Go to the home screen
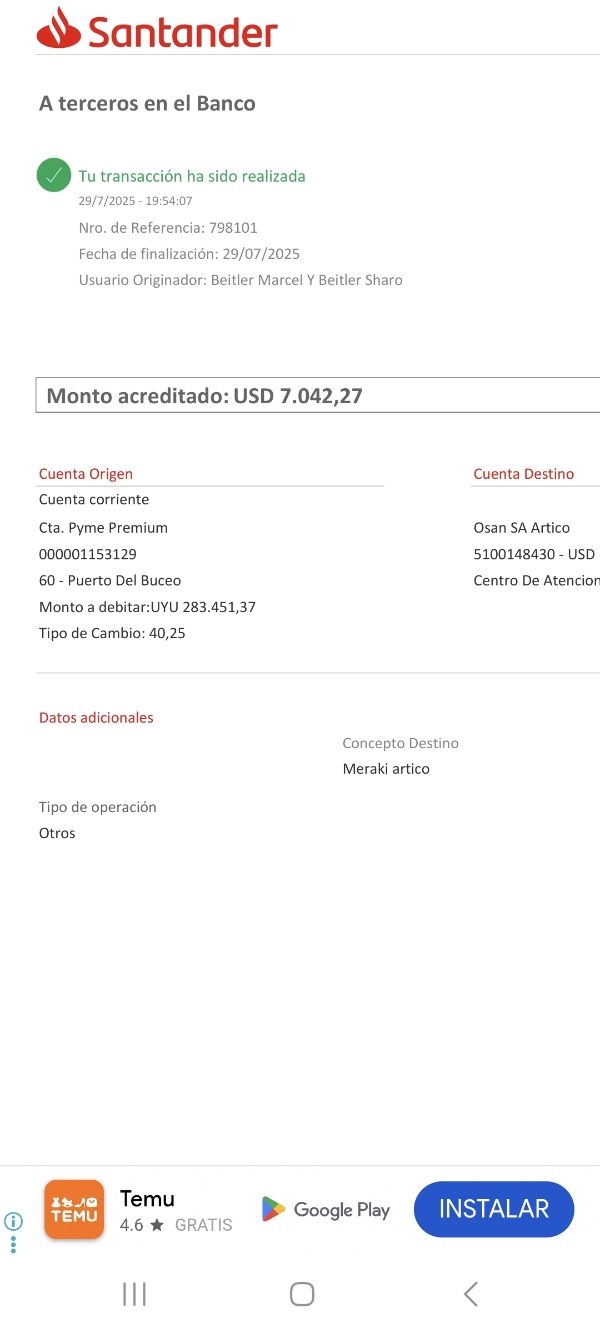 pos(302,1294)
